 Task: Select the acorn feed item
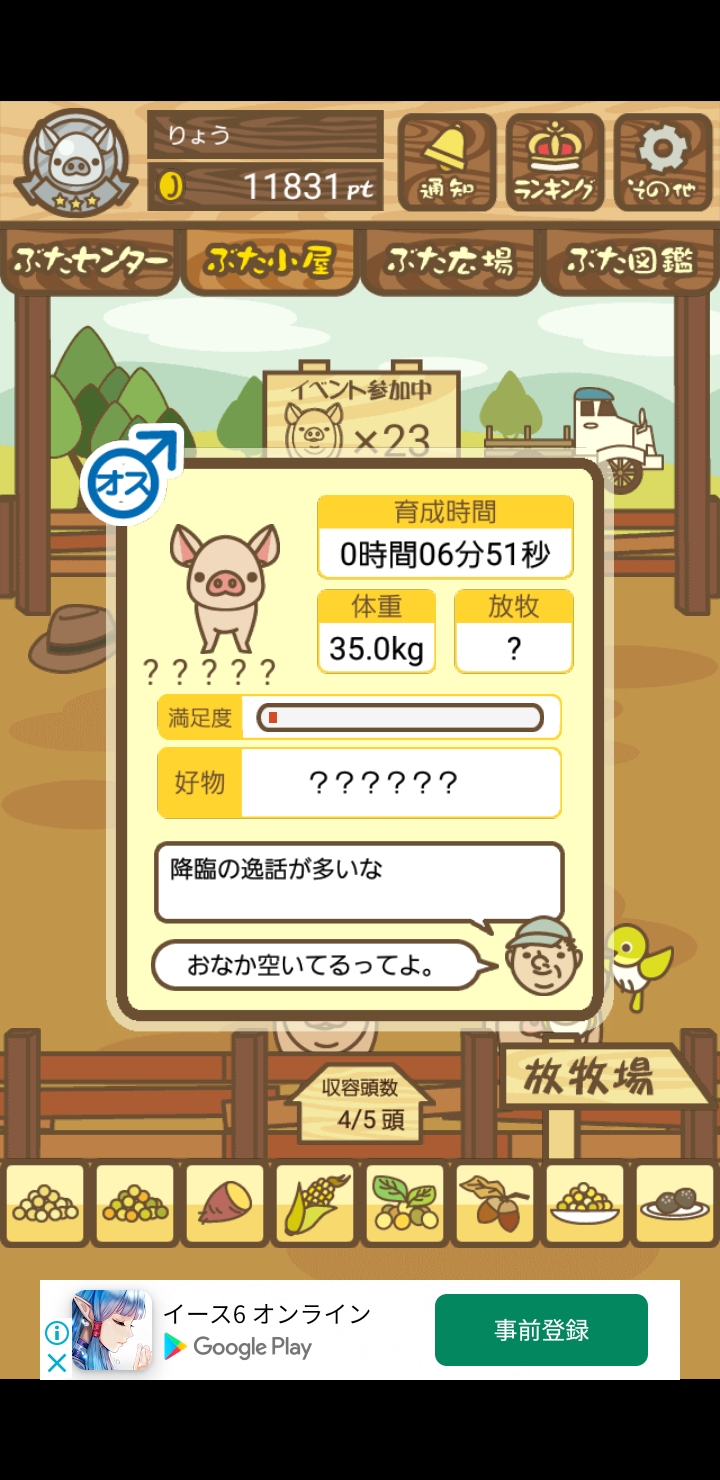[495, 1204]
